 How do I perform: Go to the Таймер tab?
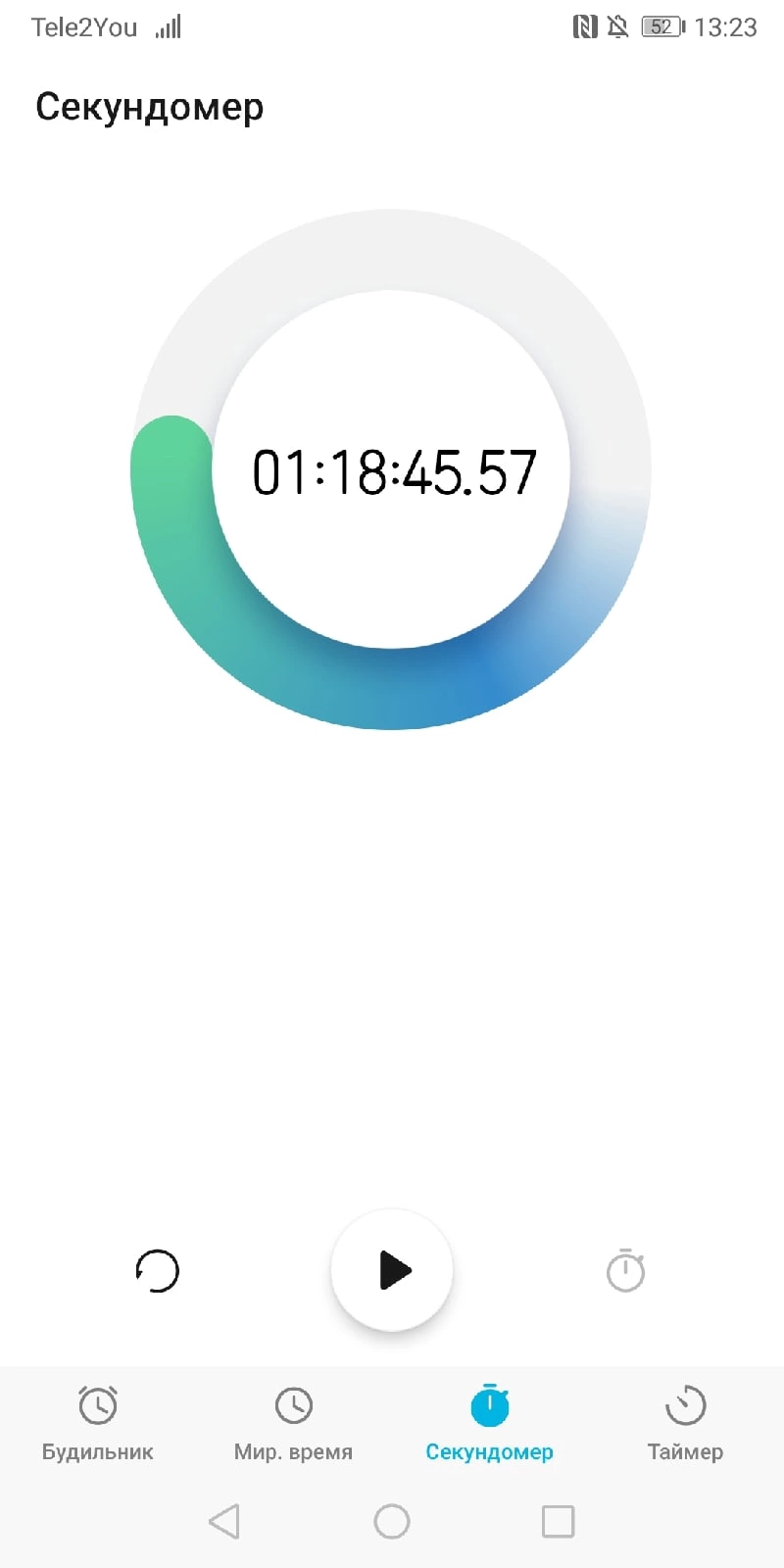click(685, 1423)
